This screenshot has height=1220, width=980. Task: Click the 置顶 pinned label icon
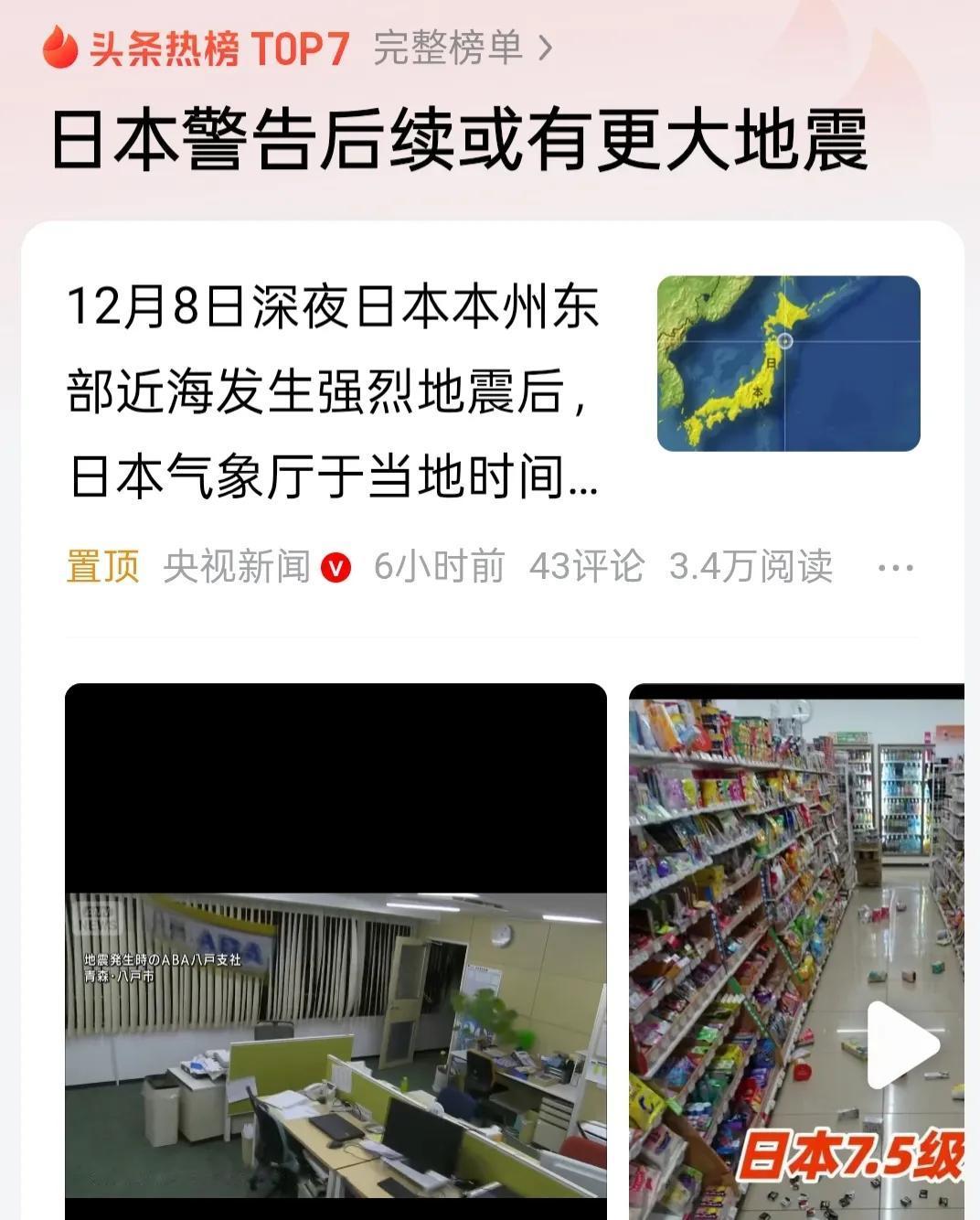pyautogui.click(x=101, y=567)
